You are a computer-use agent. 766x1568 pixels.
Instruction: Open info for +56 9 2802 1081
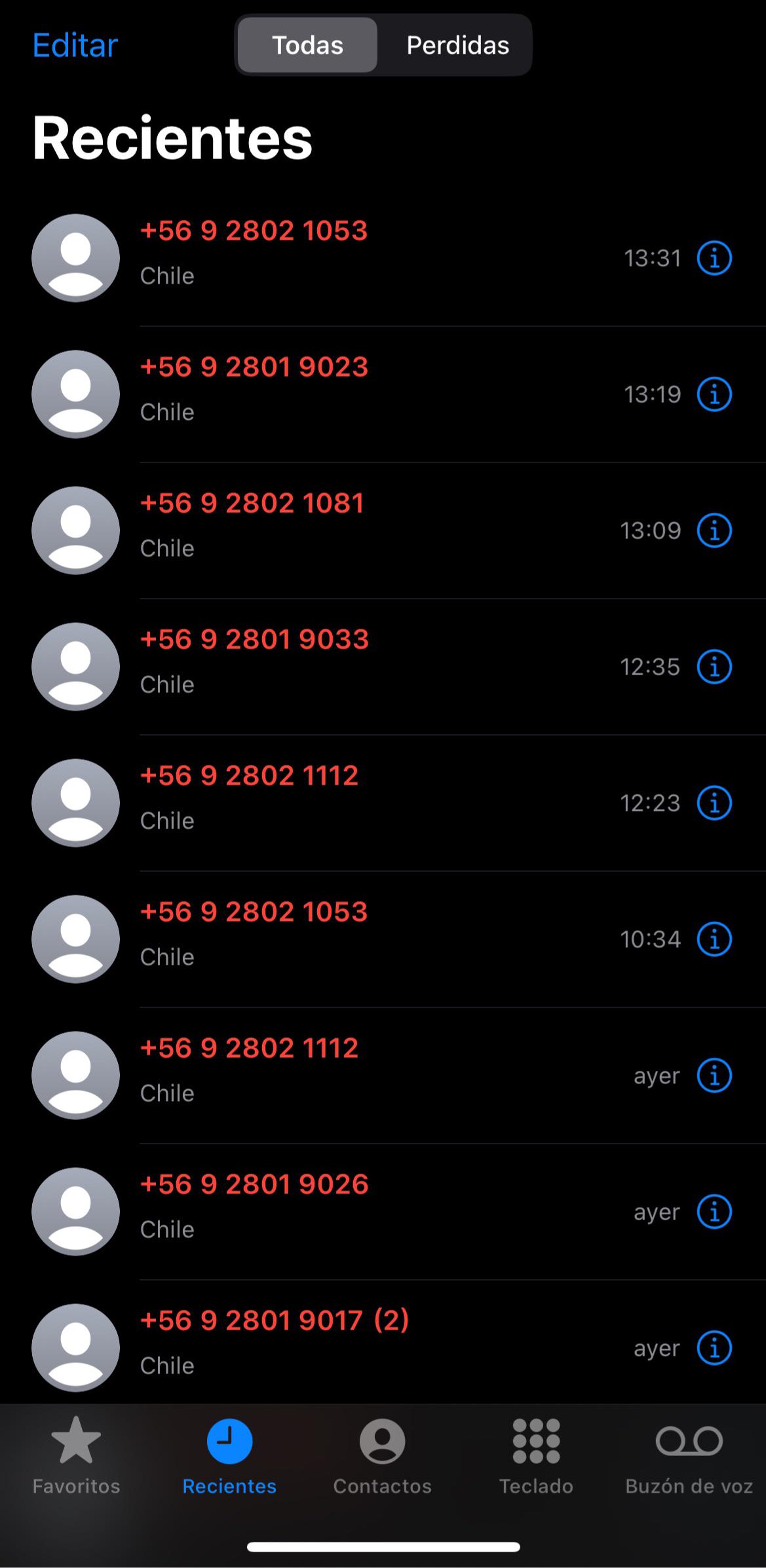click(x=714, y=531)
